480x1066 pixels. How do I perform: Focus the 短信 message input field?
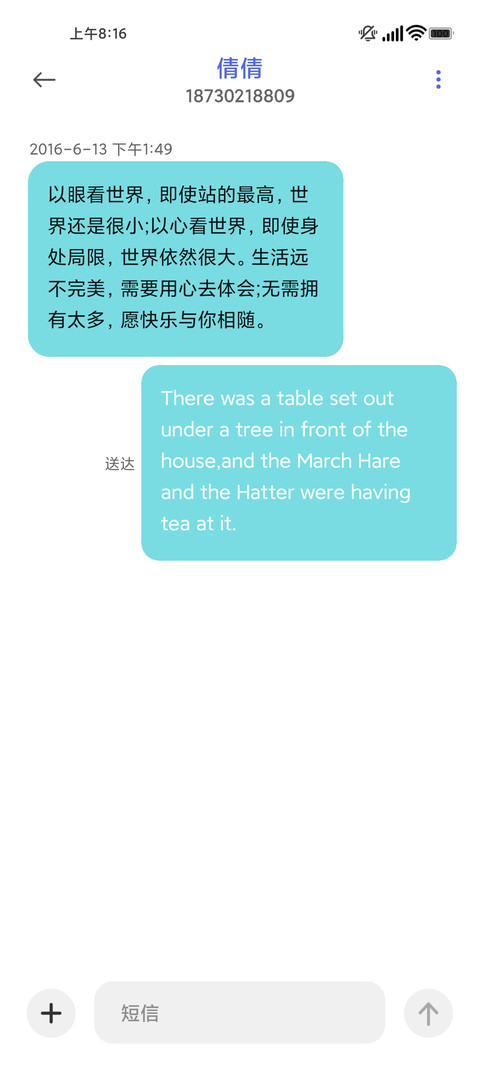[239, 1012]
